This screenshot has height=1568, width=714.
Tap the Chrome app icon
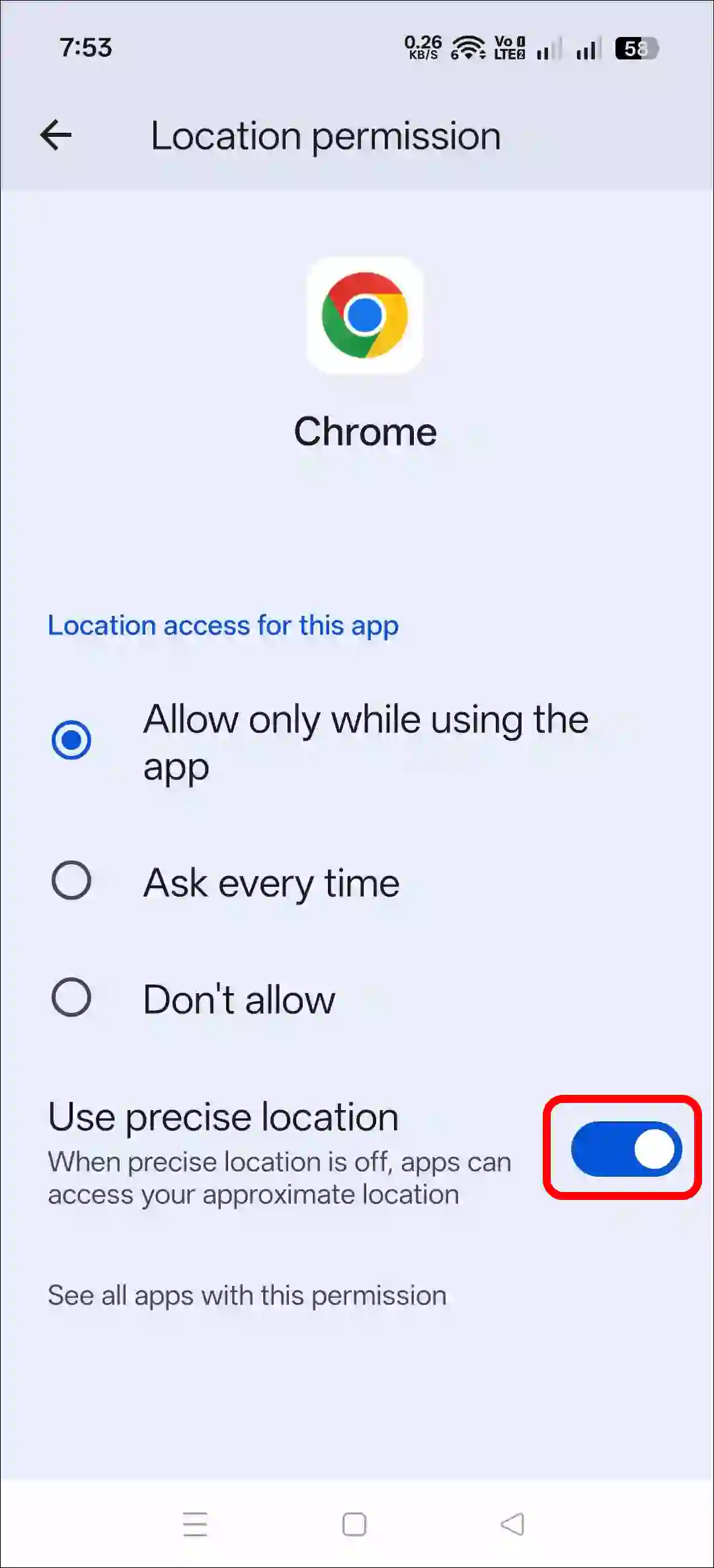pyautogui.click(x=366, y=315)
